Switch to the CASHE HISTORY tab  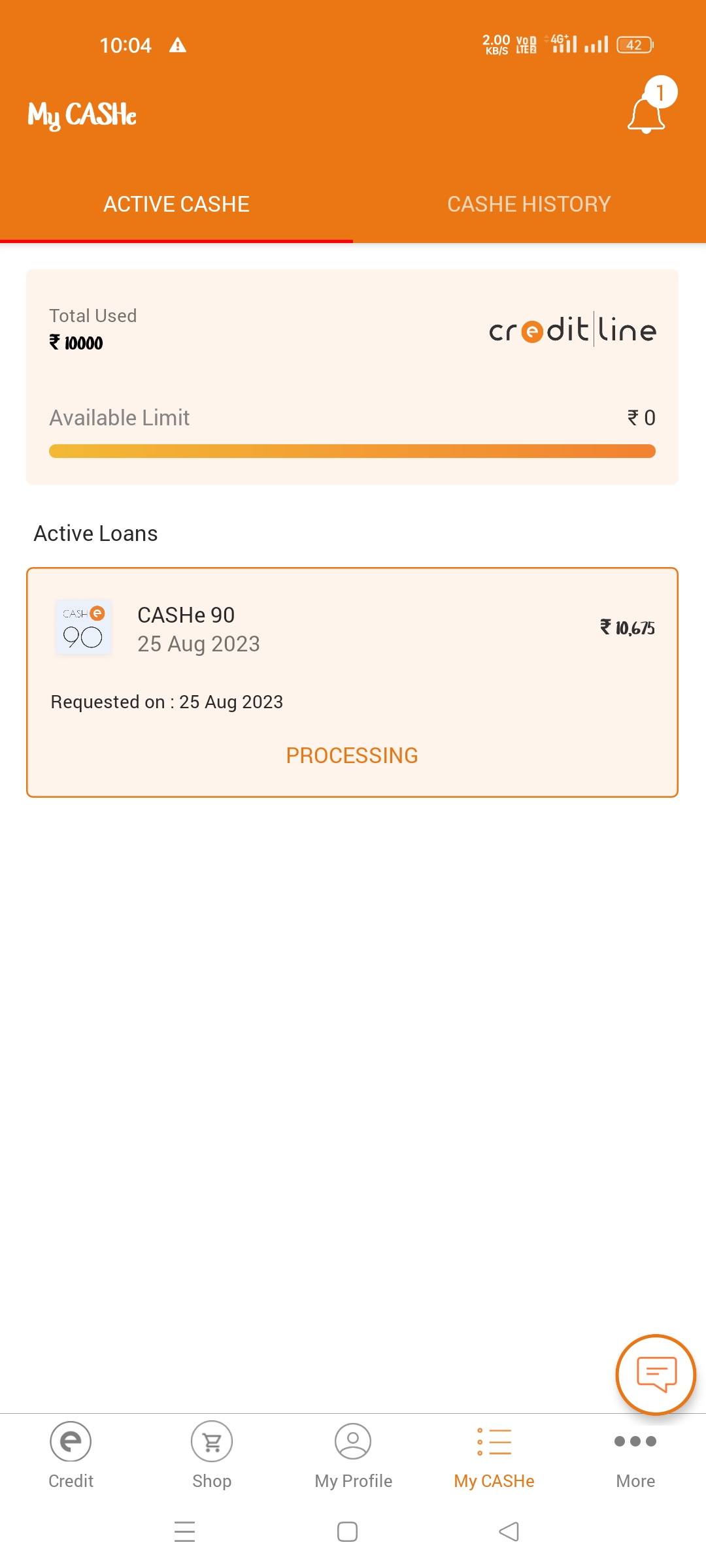[x=529, y=204]
